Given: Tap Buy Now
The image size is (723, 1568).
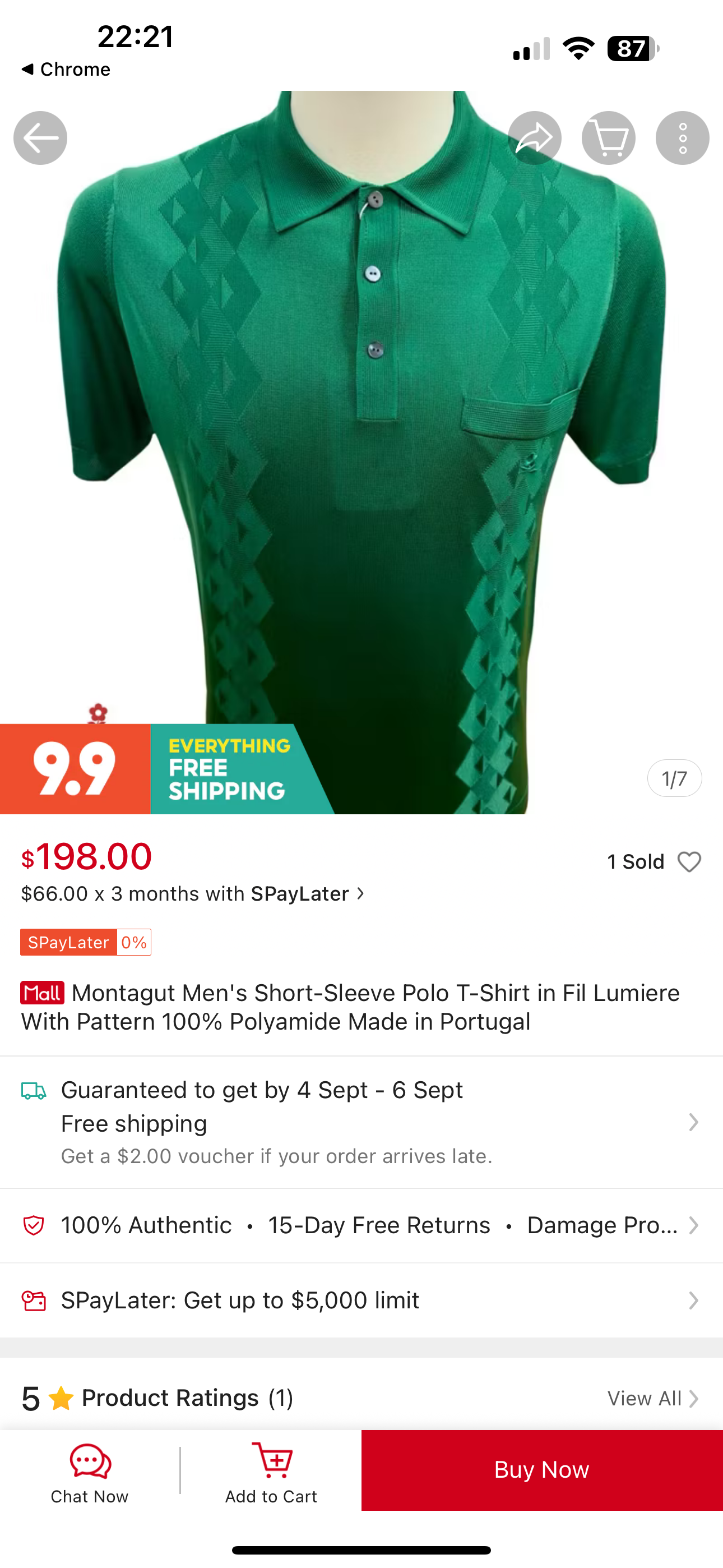Looking at the screenshot, I should (x=541, y=1470).
